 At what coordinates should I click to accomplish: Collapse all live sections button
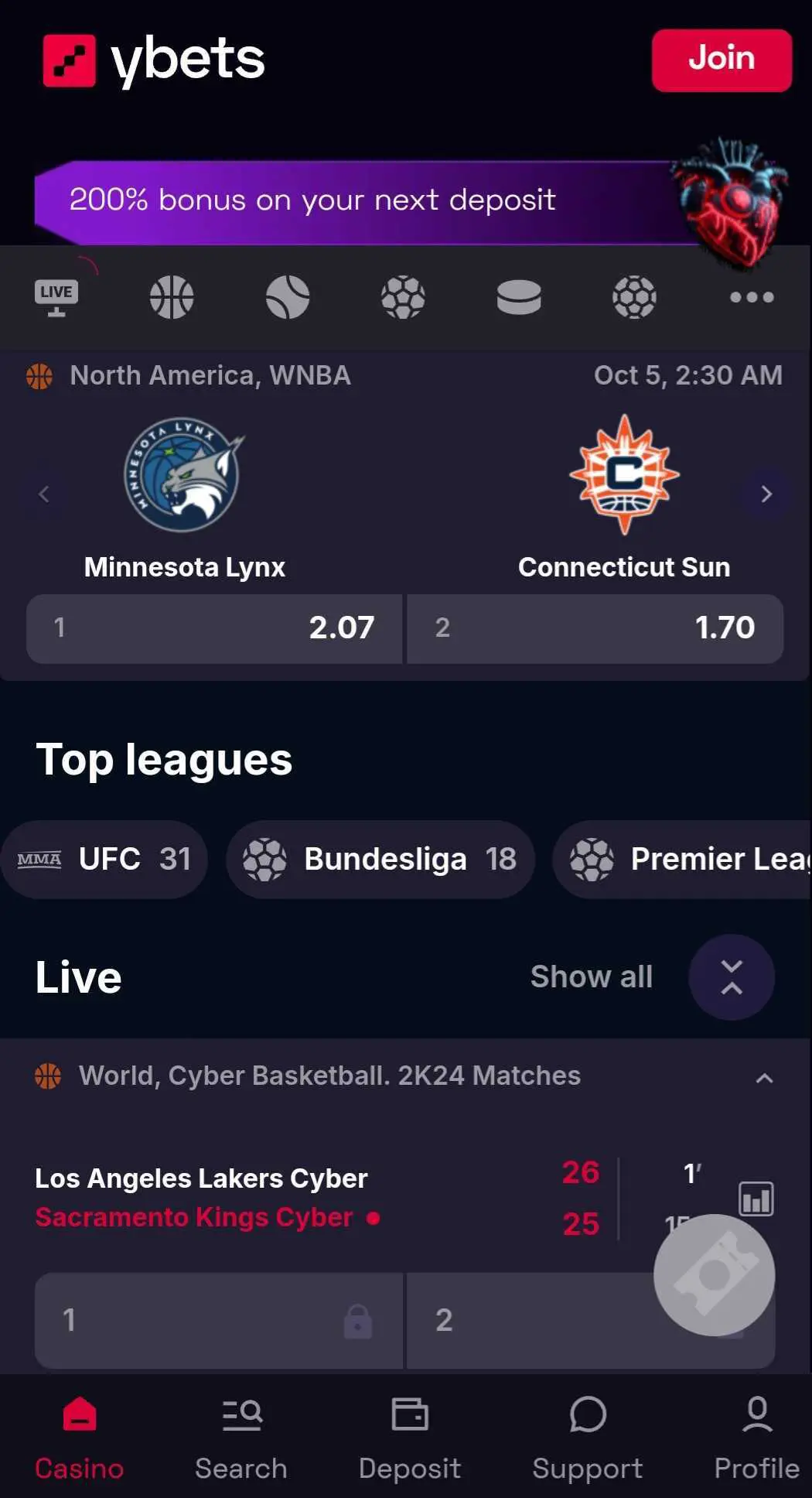pyautogui.click(x=731, y=976)
